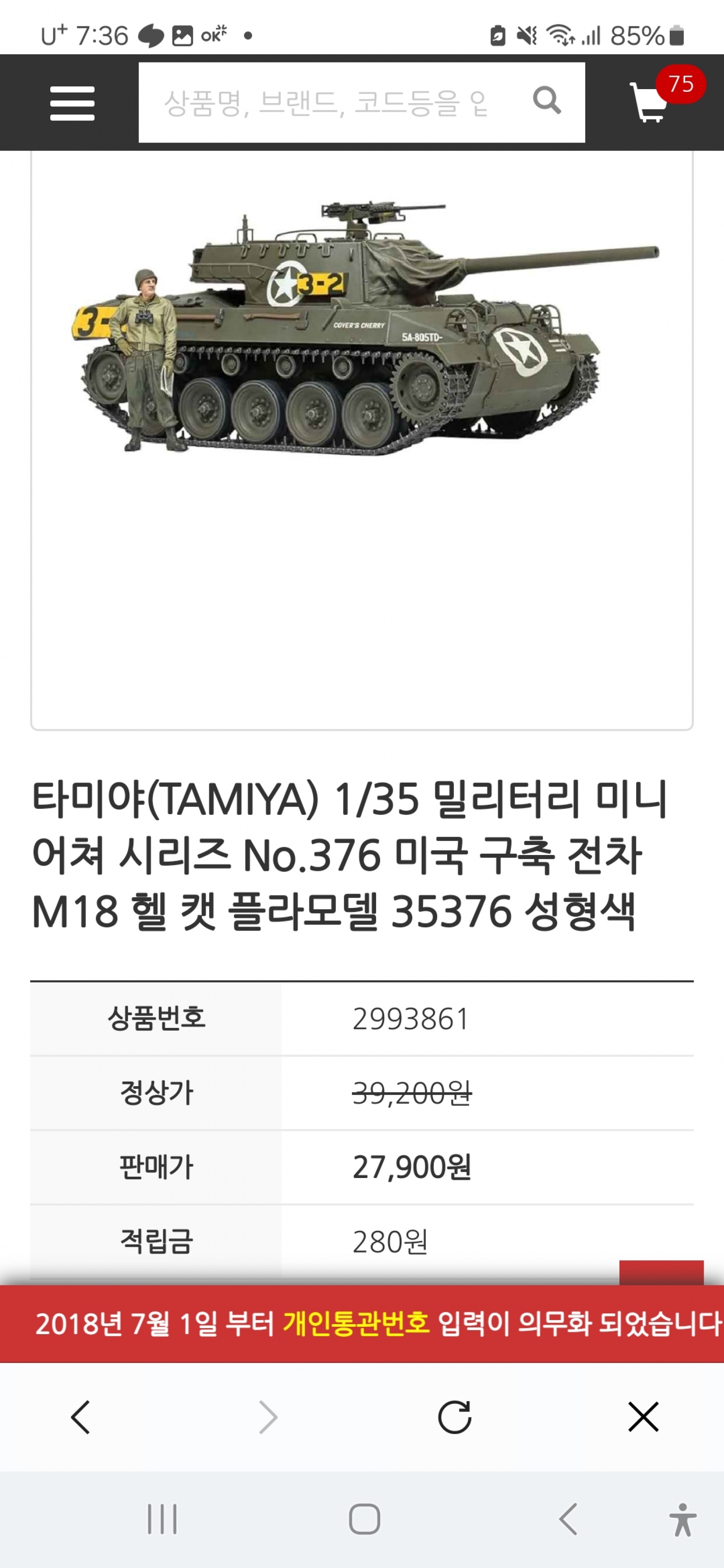Screen dimensions: 724x1568
Task: Open the customs clearance number notice banner
Action: point(362,1324)
